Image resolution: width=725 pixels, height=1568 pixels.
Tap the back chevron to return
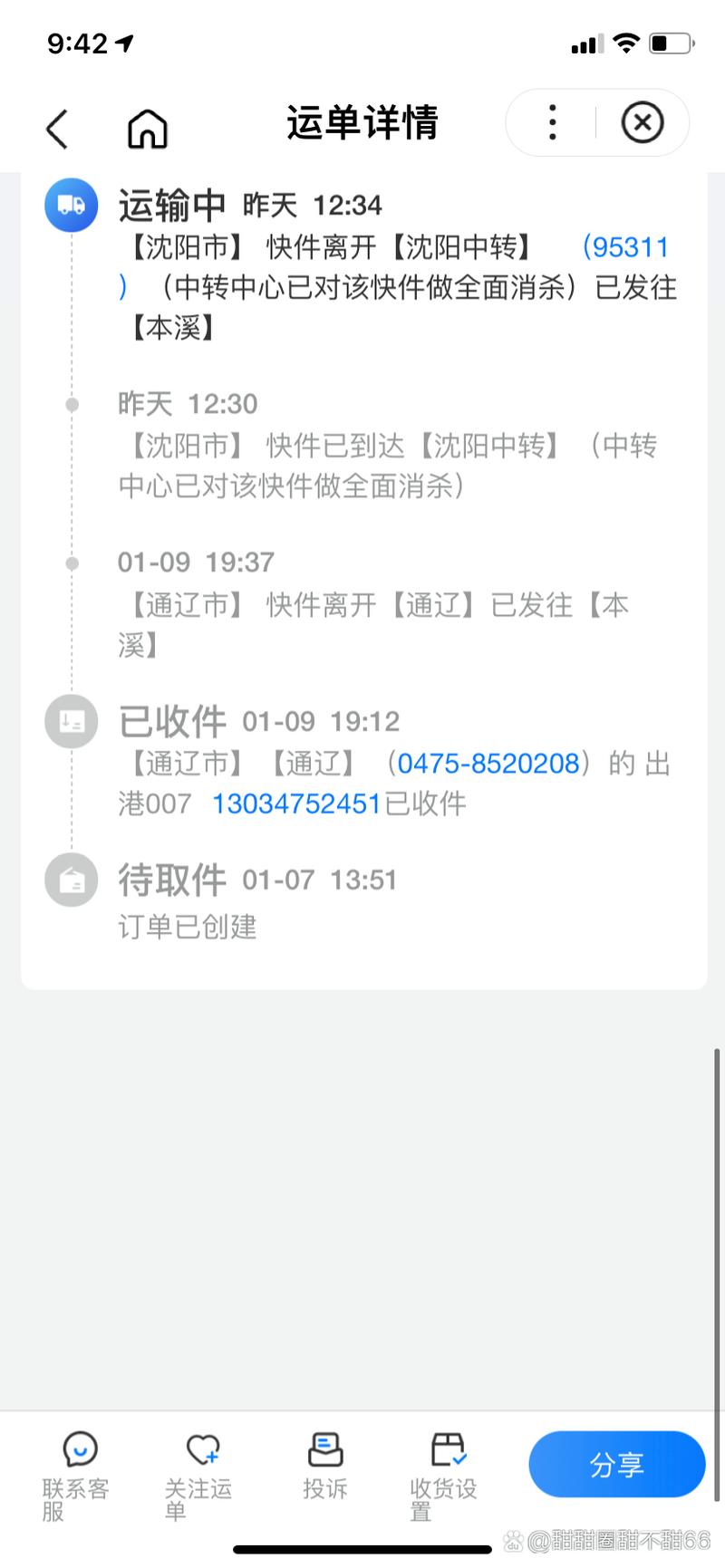point(56,129)
